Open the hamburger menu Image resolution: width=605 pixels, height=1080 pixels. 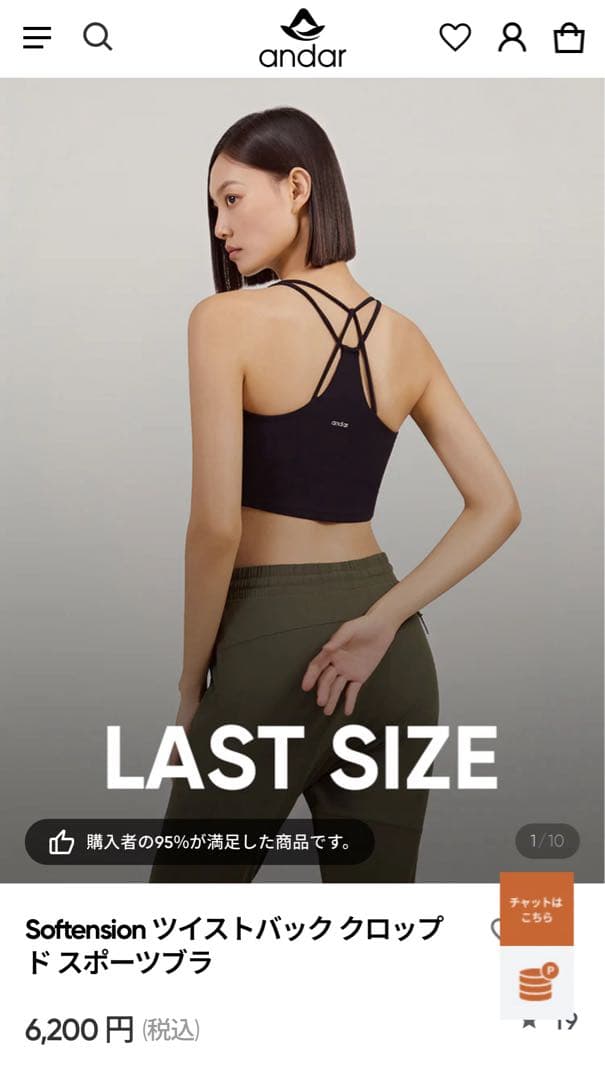[x=37, y=38]
